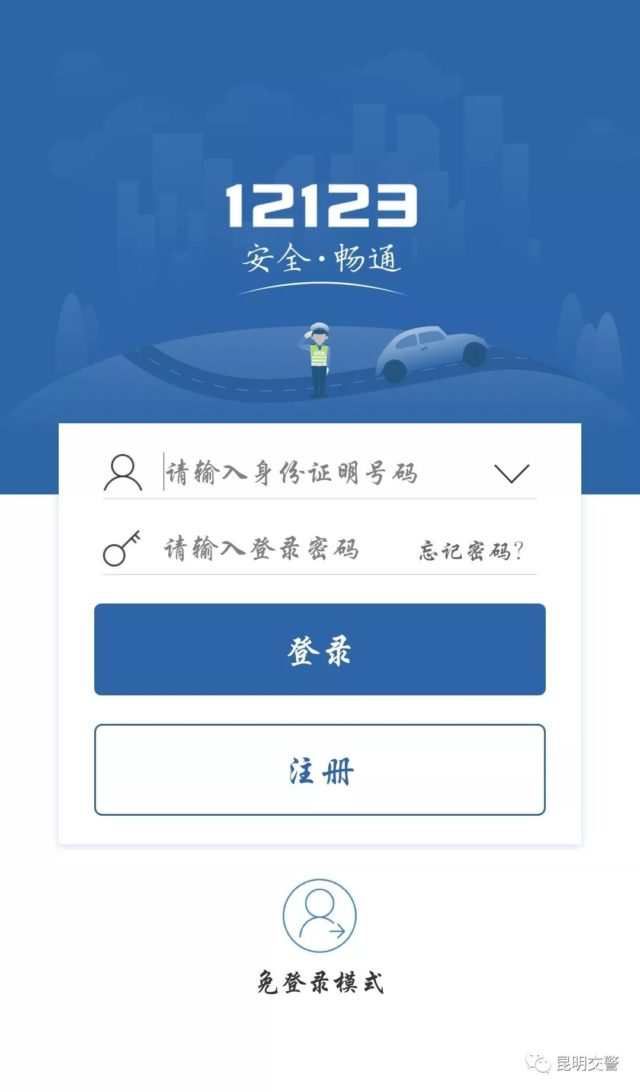Image resolution: width=640 pixels, height=1092 pixels.
Task: Expand the saved accounts dropdown arrow
Action: [511, 473]
